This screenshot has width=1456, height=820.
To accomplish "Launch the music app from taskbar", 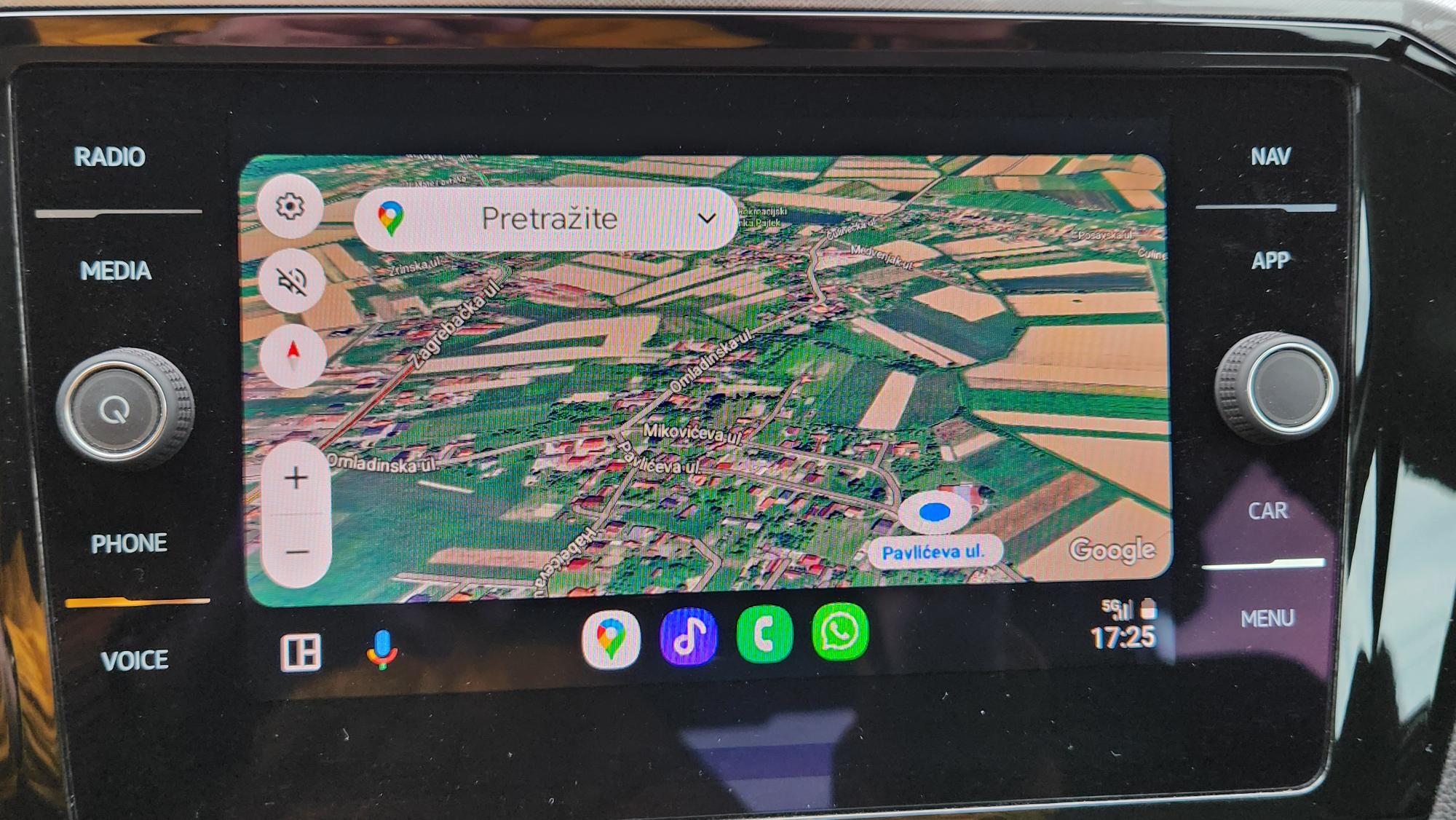I will (x=688, y=637).
